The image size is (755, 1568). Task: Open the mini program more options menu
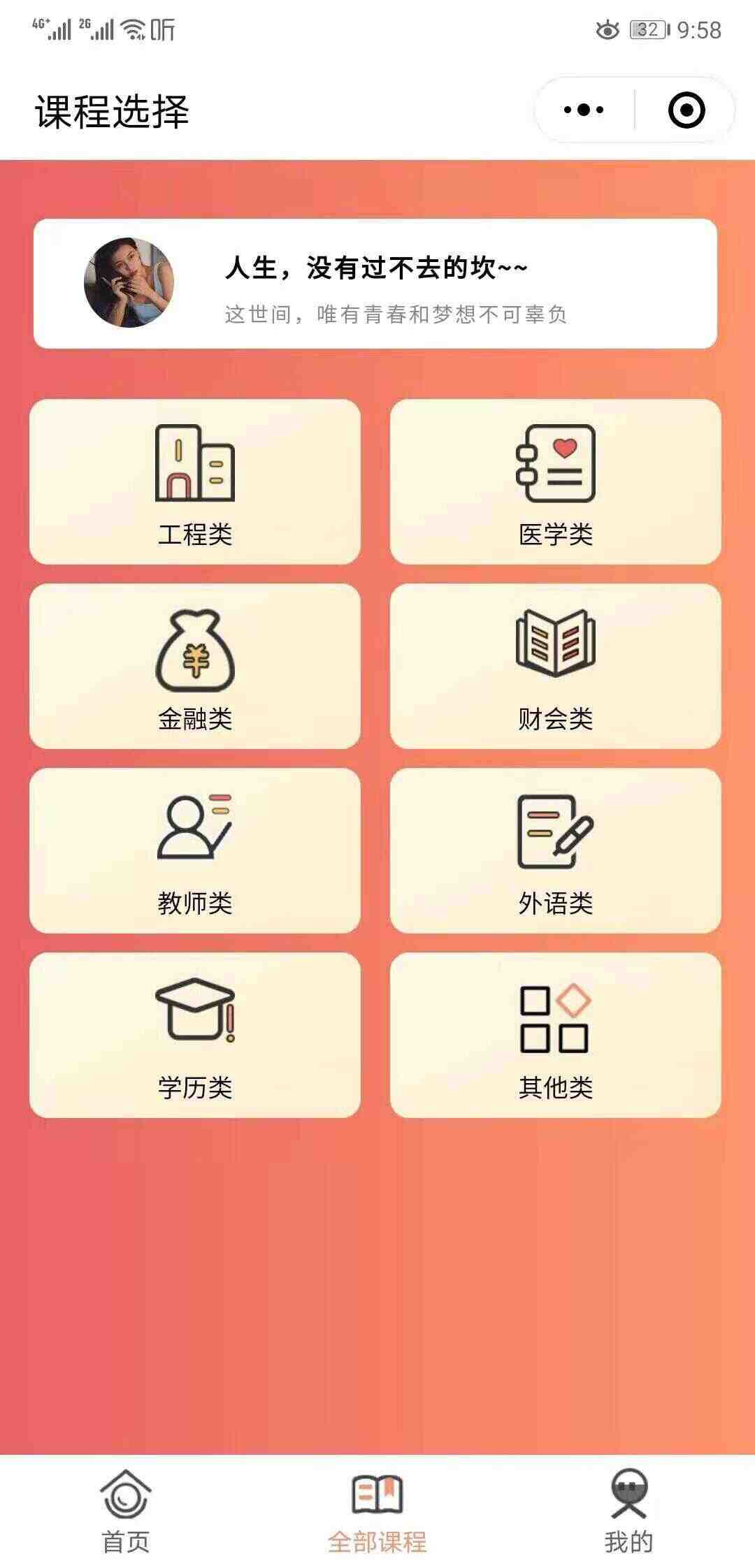click(584, 110)
